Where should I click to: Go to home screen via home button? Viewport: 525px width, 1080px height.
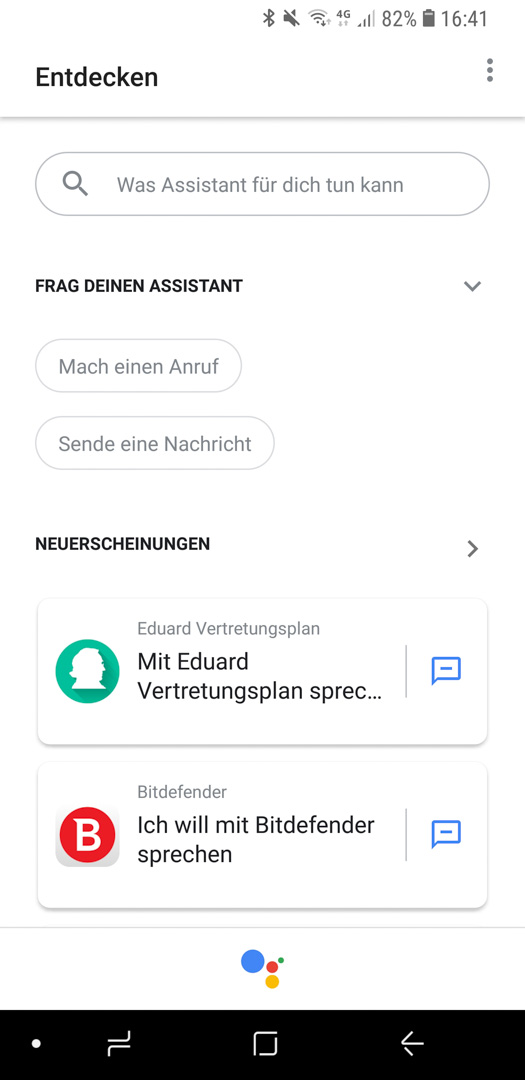tap(265, 1044)
